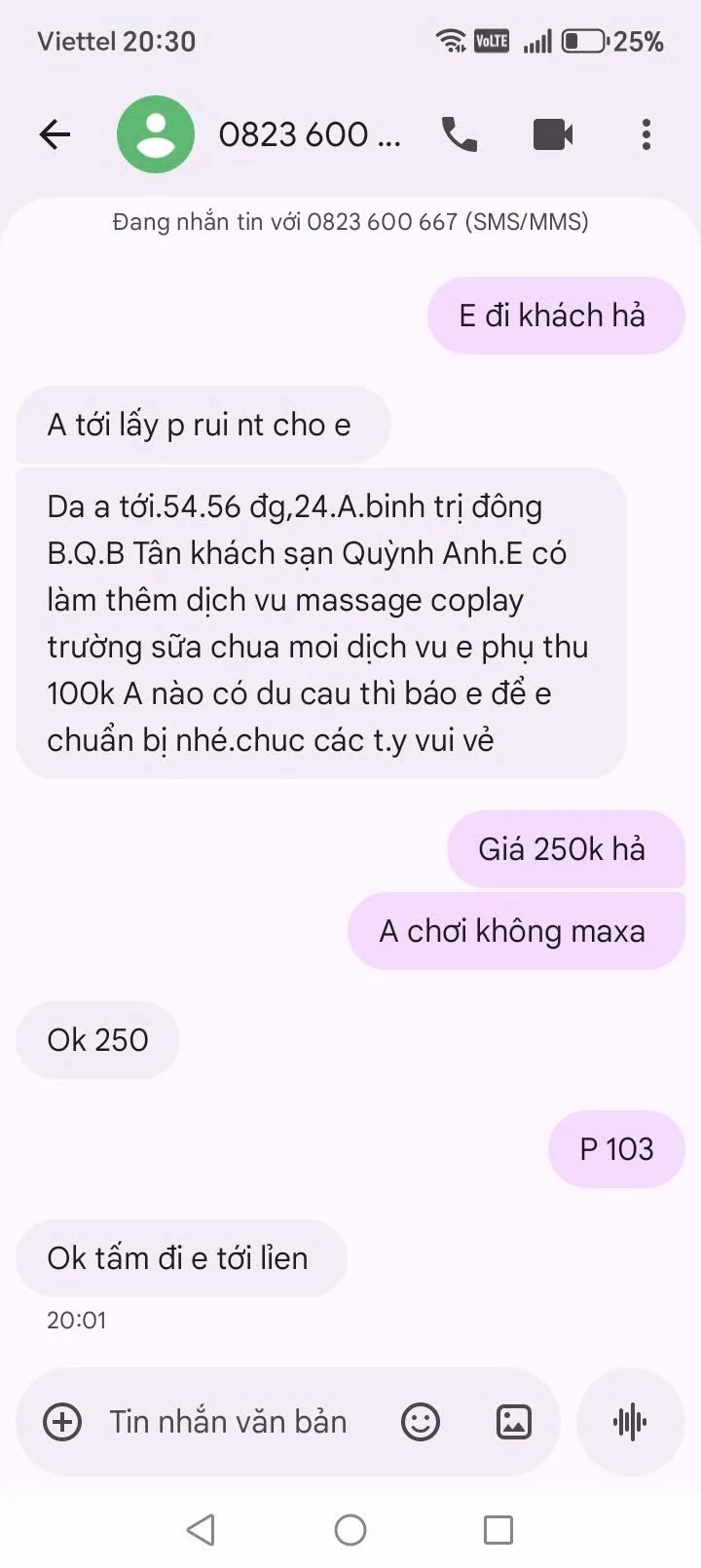This screenshot has height=1568, width=701.
Task: Attach a photo from the gallery
Action: 514,1422
